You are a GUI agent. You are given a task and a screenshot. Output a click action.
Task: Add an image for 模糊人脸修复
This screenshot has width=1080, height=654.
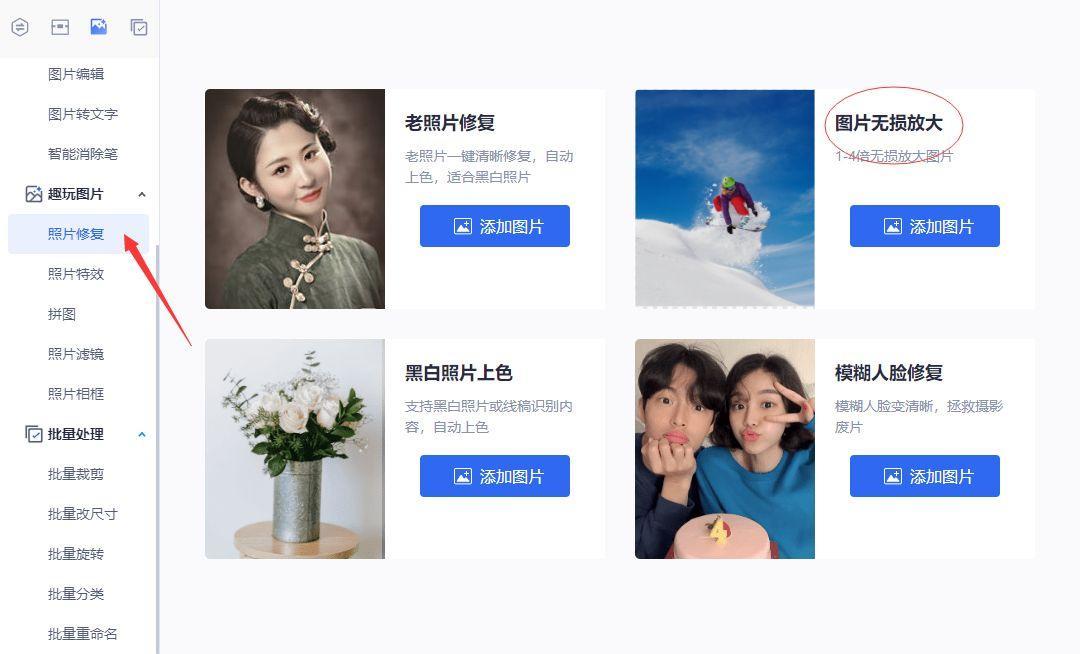[x=924, y=476]
